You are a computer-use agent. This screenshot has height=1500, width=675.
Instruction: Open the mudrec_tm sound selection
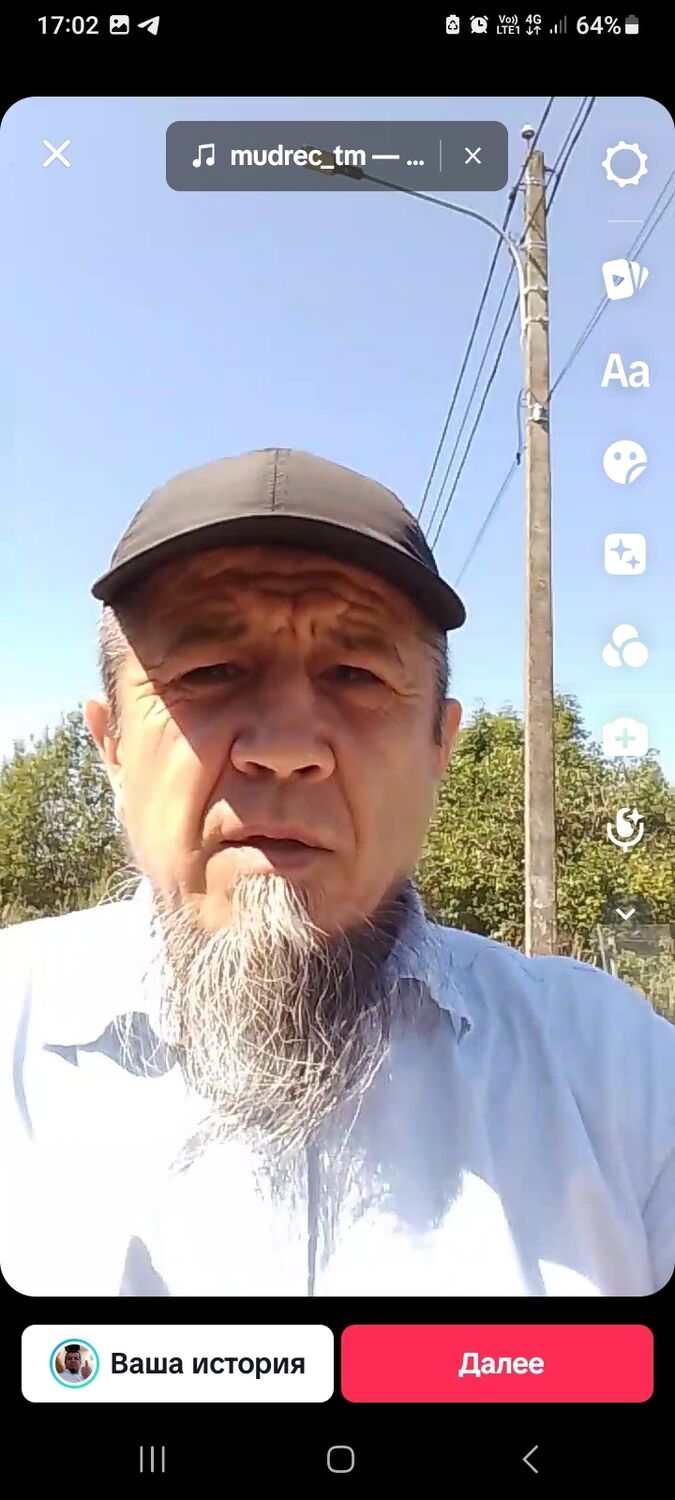pos(310,156)
